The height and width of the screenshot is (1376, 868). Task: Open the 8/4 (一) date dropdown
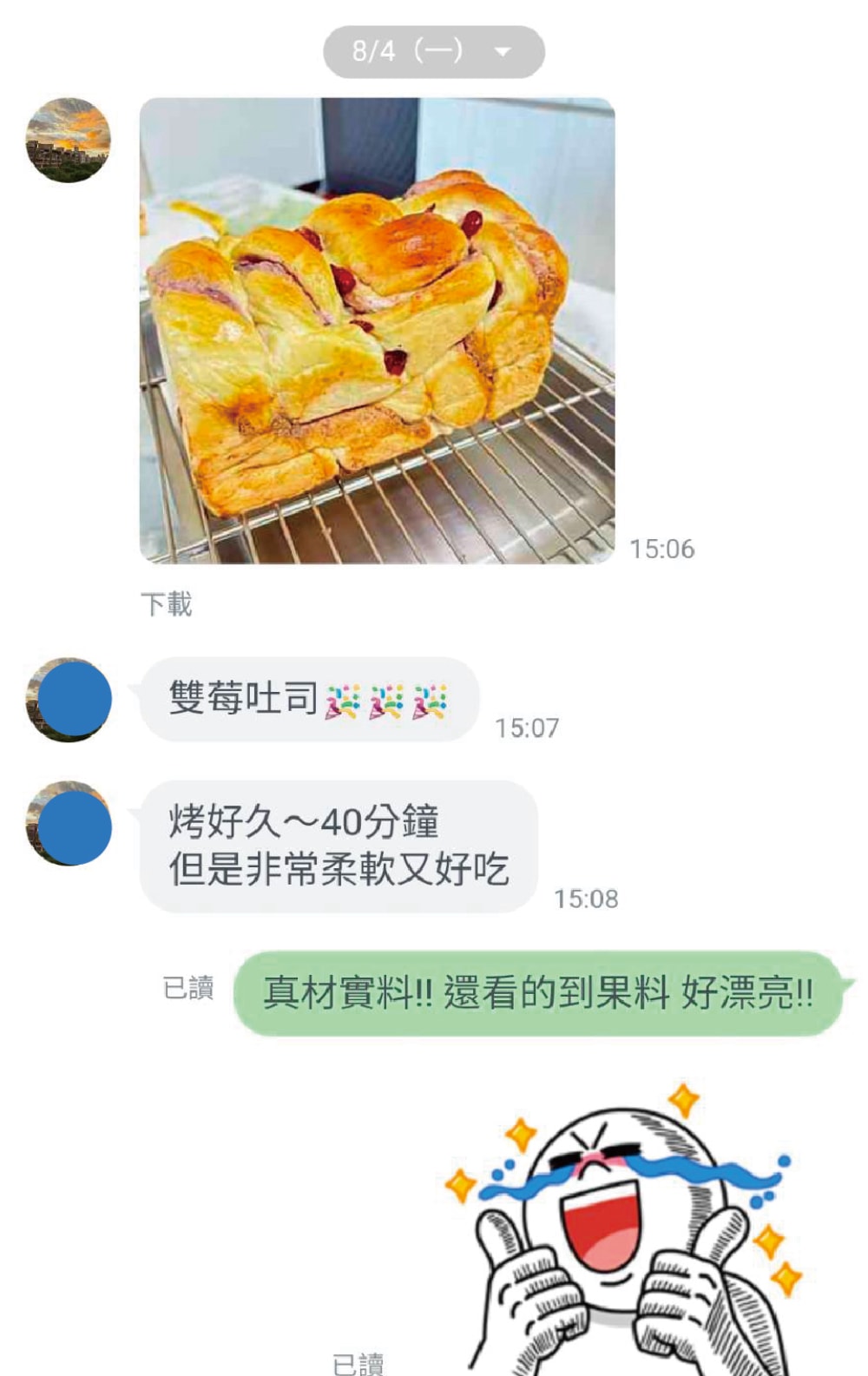433,52
